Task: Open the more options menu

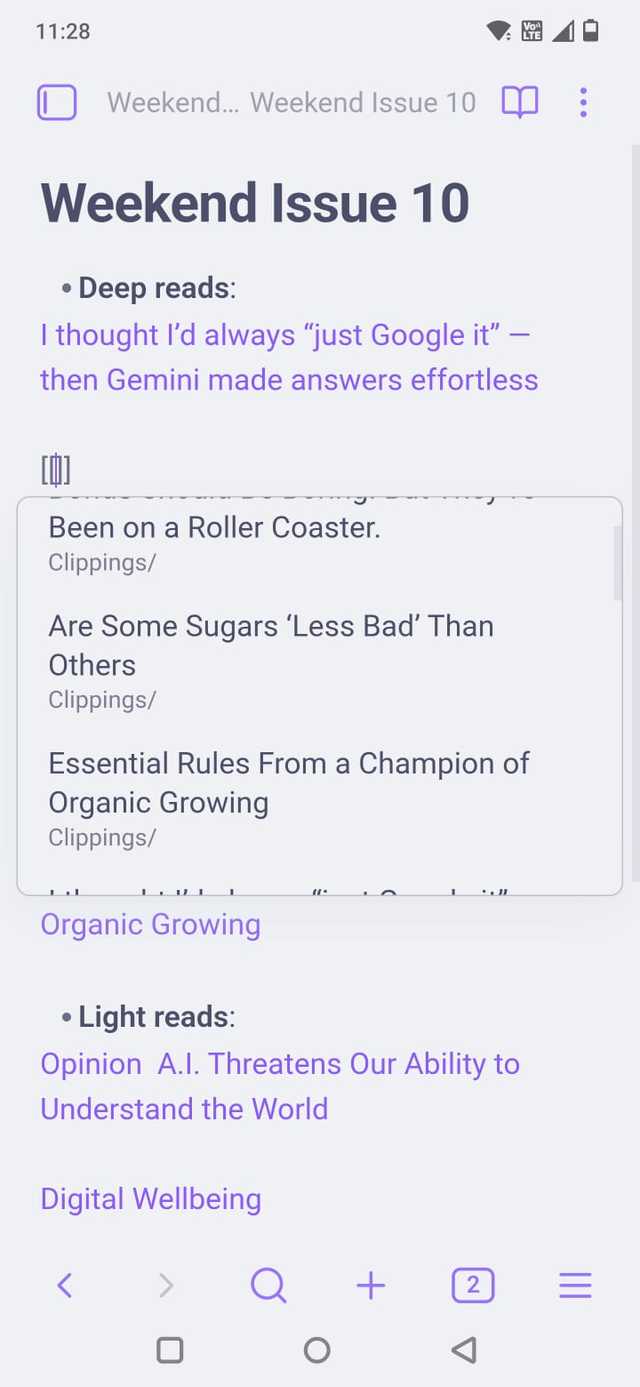Action: (x=583, y=102)
